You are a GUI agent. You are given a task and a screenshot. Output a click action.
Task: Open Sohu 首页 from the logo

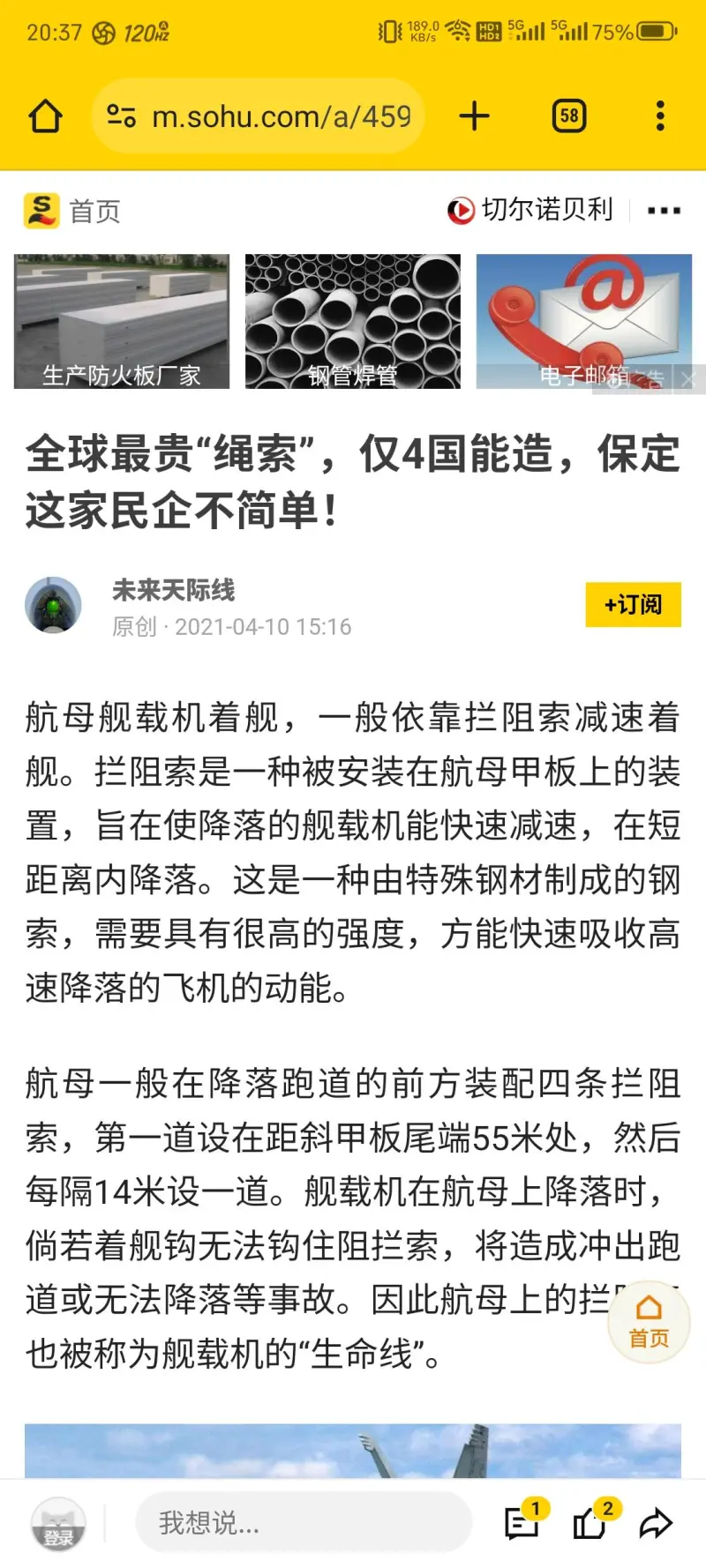pyautogui.click(x=42, y=211)
